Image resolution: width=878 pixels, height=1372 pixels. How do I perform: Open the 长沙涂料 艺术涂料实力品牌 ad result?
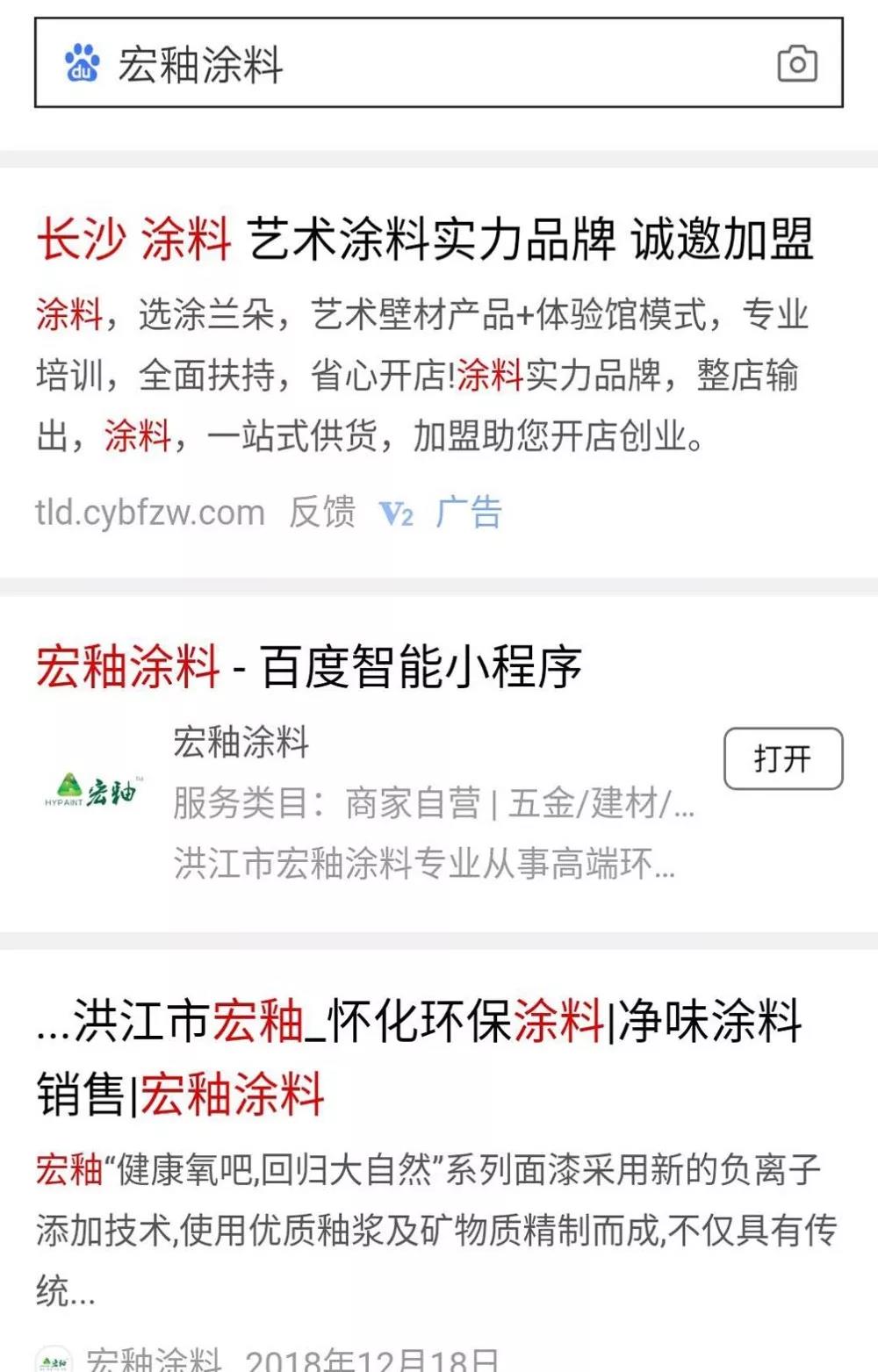point(425,239)
